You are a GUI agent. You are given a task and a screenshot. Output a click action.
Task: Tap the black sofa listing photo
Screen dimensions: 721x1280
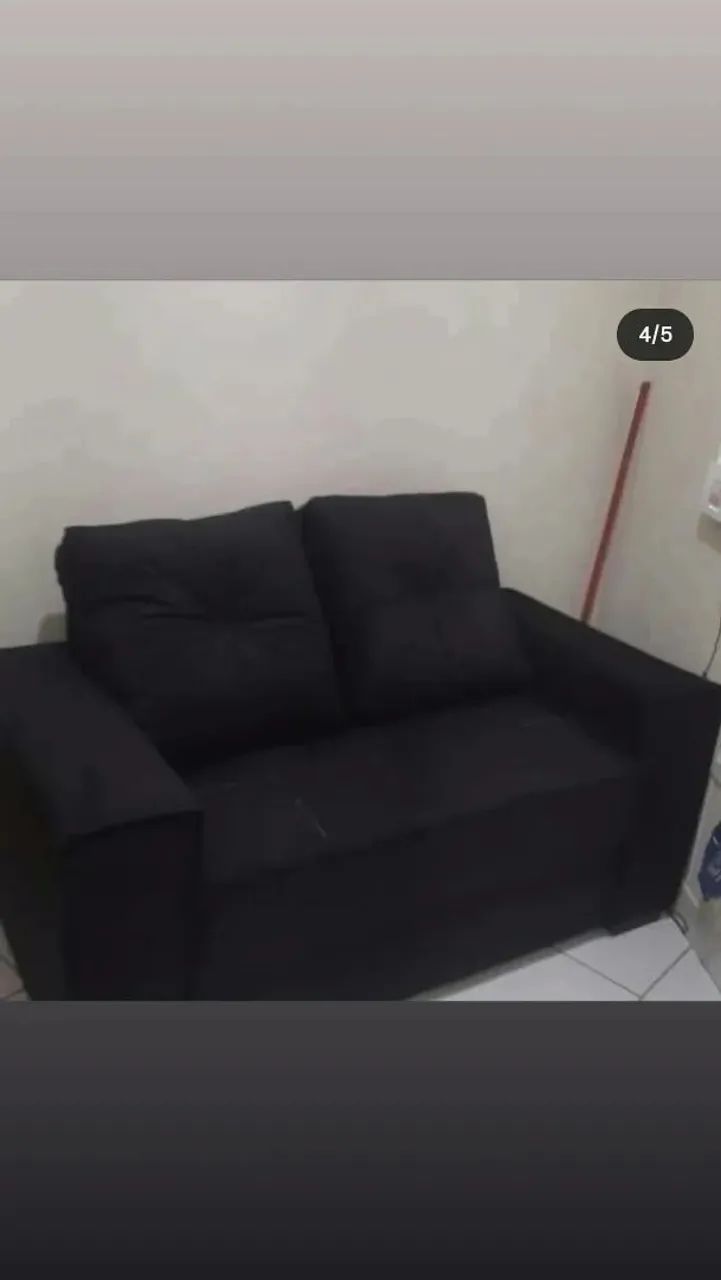point(360,640)
